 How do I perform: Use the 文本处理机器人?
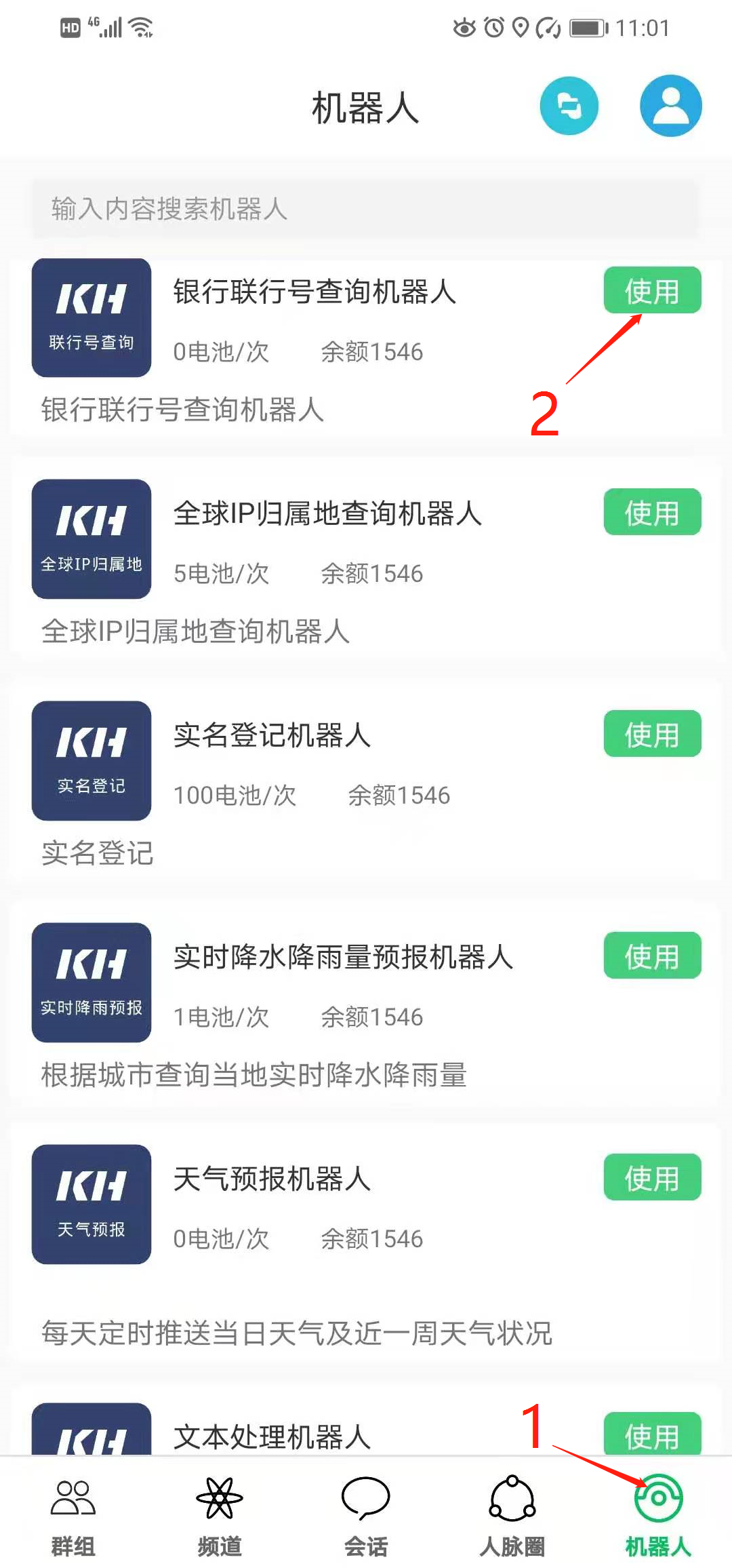(652, 1434)
